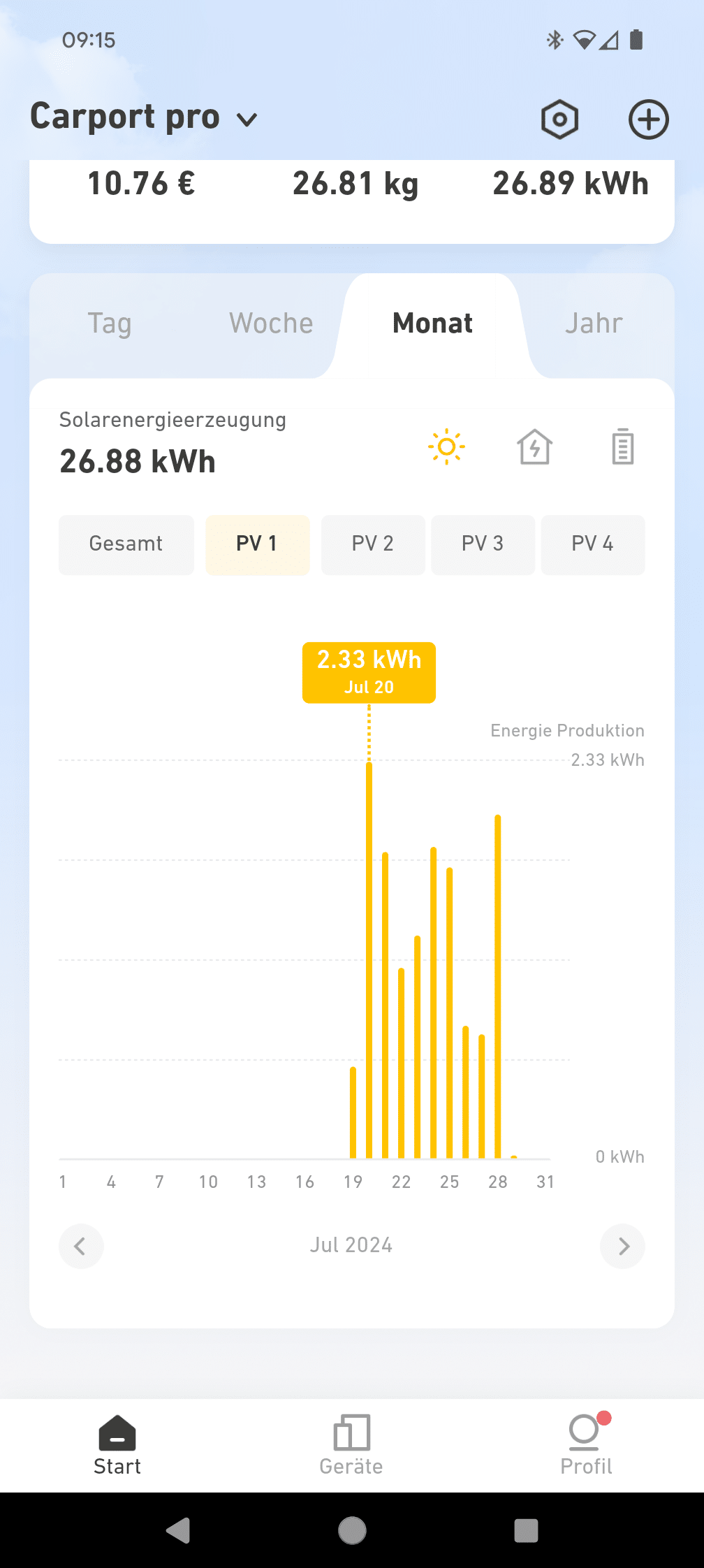Switch to the Tag tab
This screenshot has width=704, height=1568.
(x=110, y=324)
